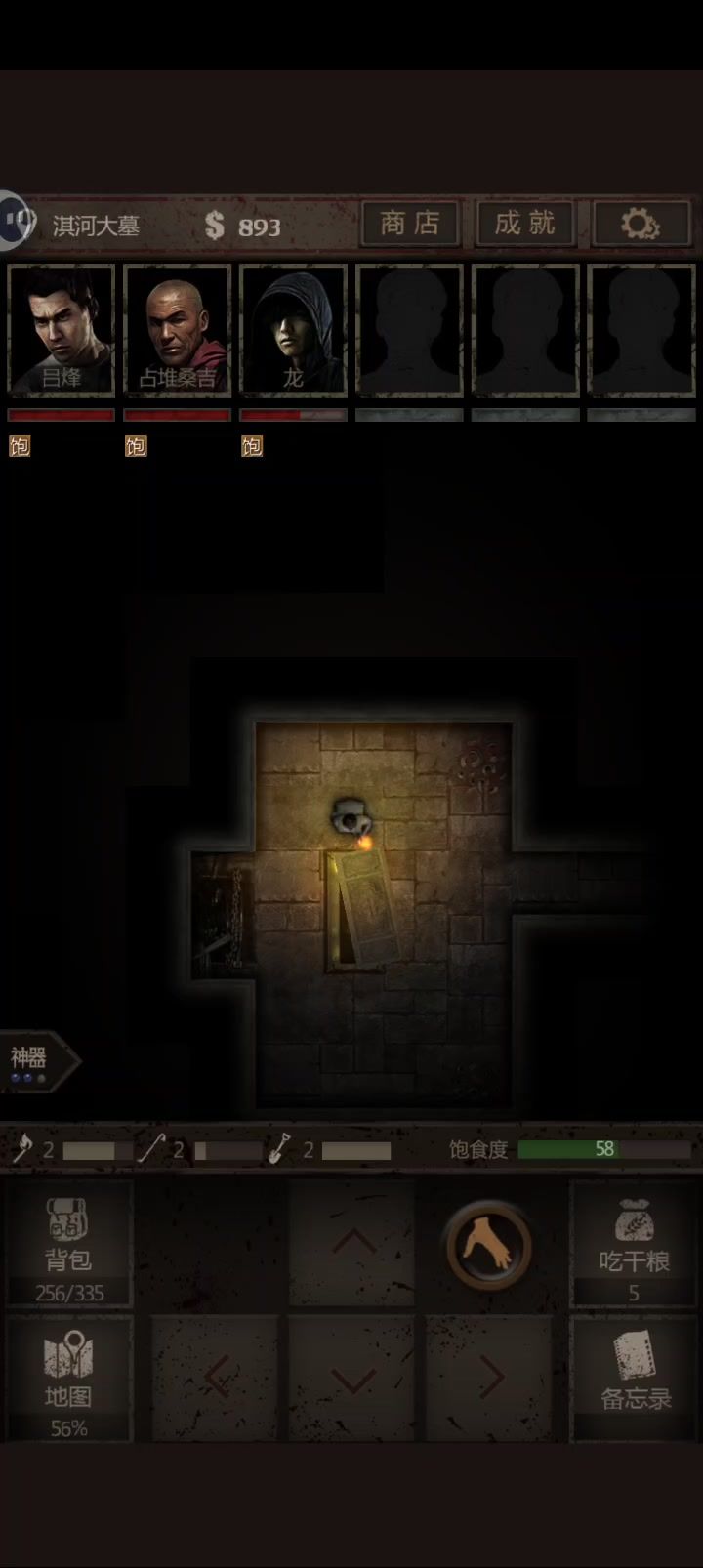Move up with the up arrow
Screen dimensions: 703x1568
coord(352,1243)
